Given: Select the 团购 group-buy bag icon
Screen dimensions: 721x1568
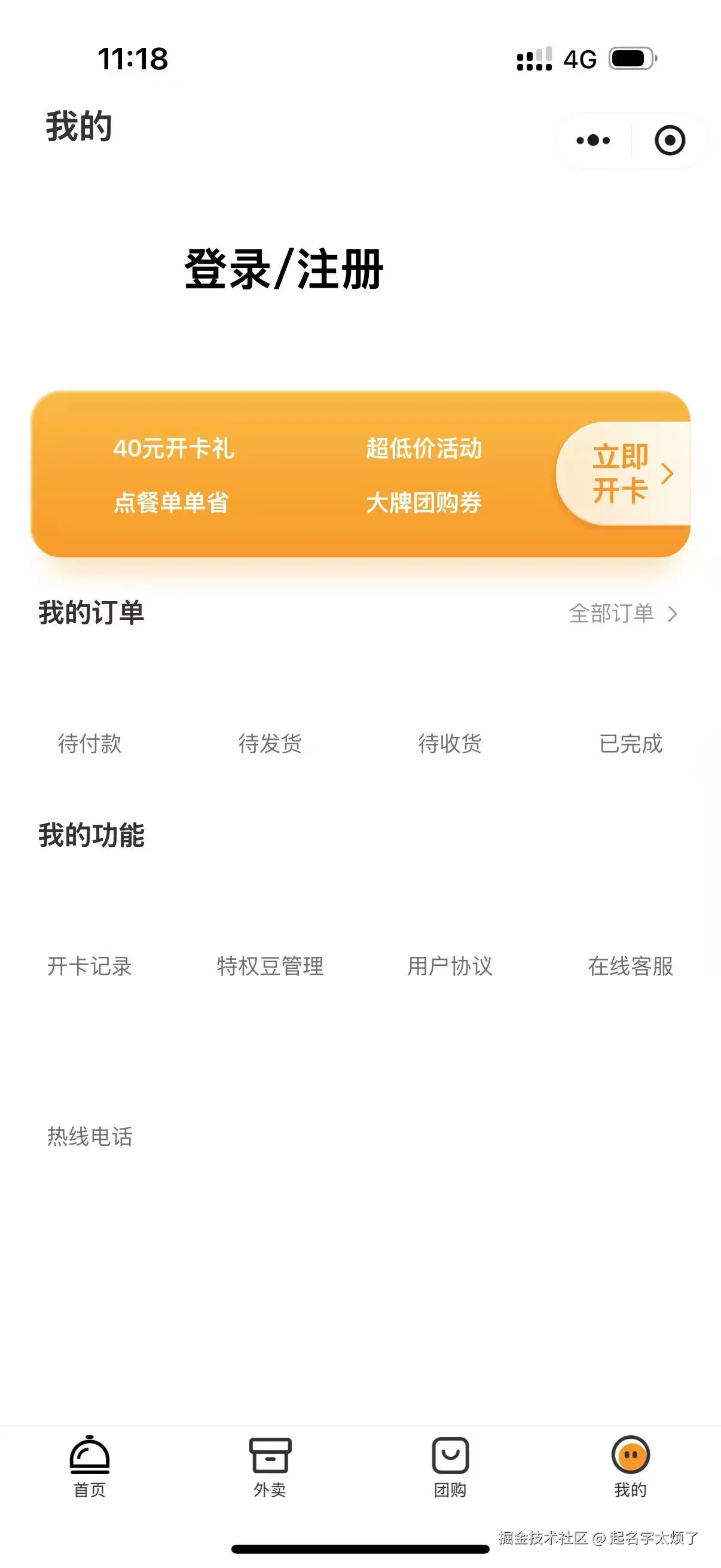Looking at the screenshot, I should tap(450, 1457).
